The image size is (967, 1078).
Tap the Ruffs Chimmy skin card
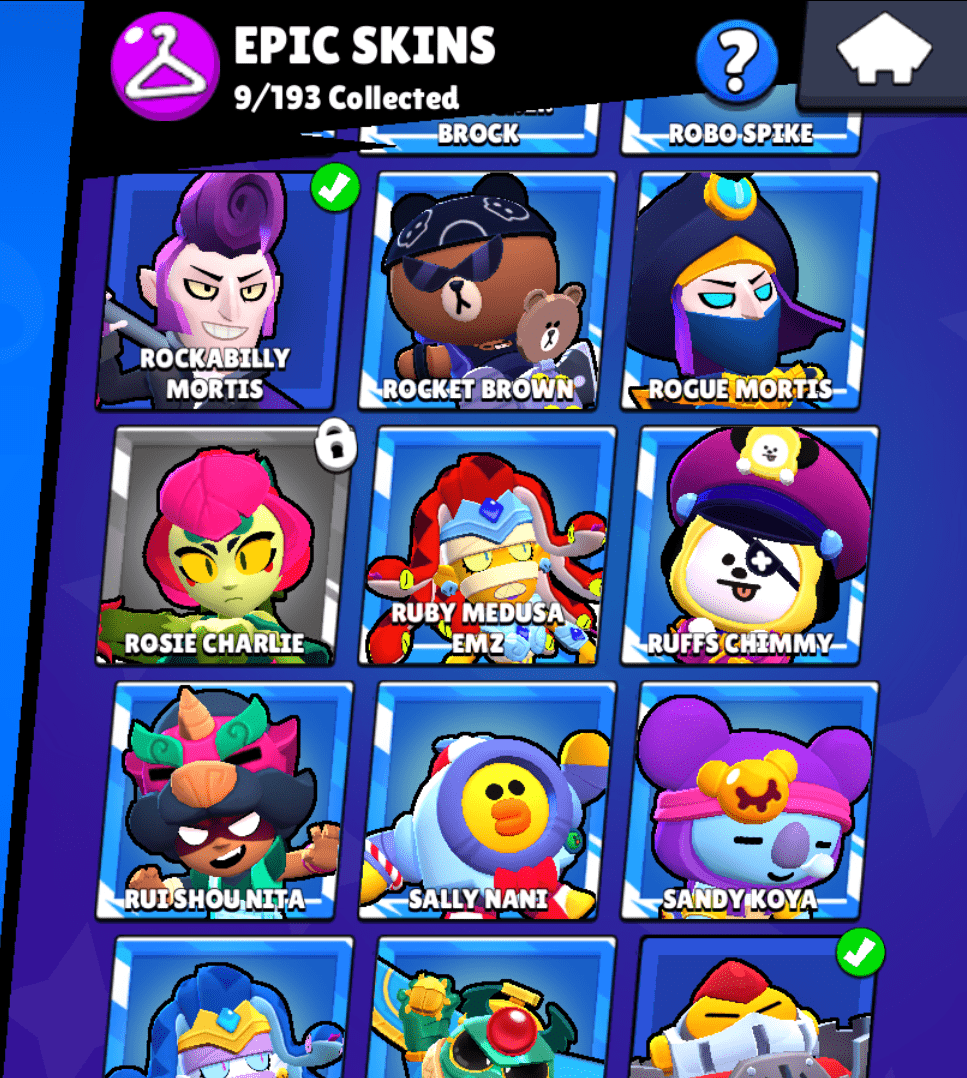pos(752,545)
